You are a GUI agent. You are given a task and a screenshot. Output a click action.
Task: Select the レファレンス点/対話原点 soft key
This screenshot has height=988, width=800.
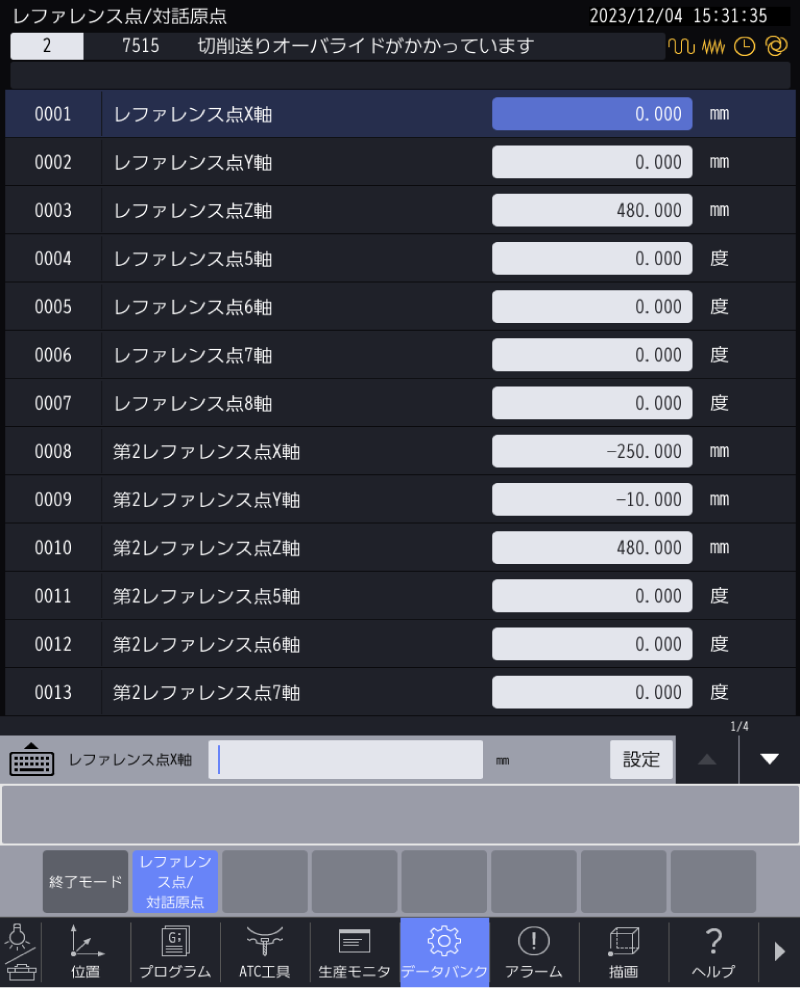175,881
